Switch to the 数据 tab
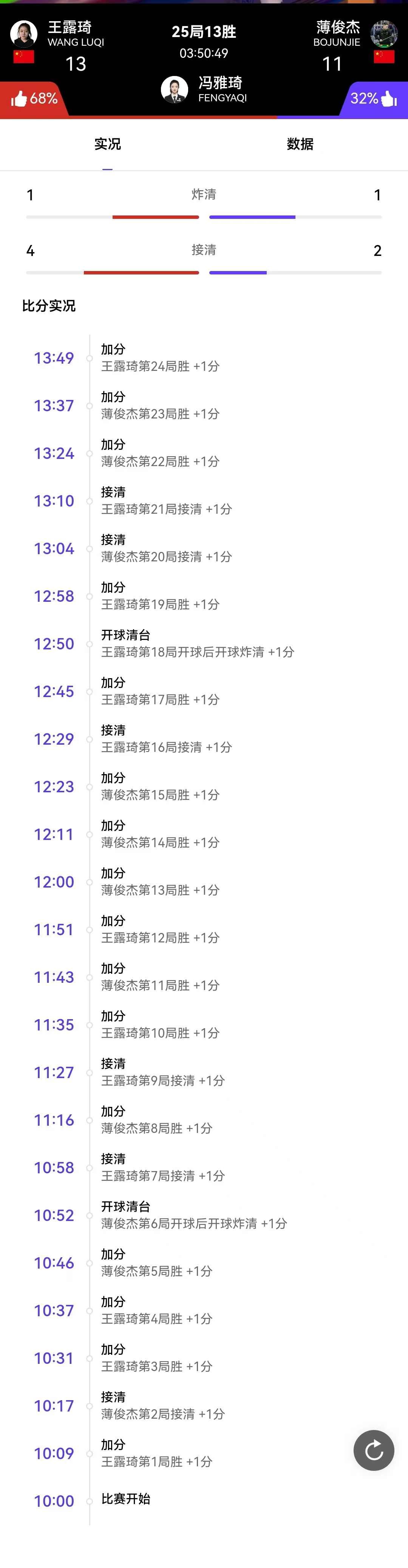The height and width of the screenshot is (1568, 408). (300, 144)
